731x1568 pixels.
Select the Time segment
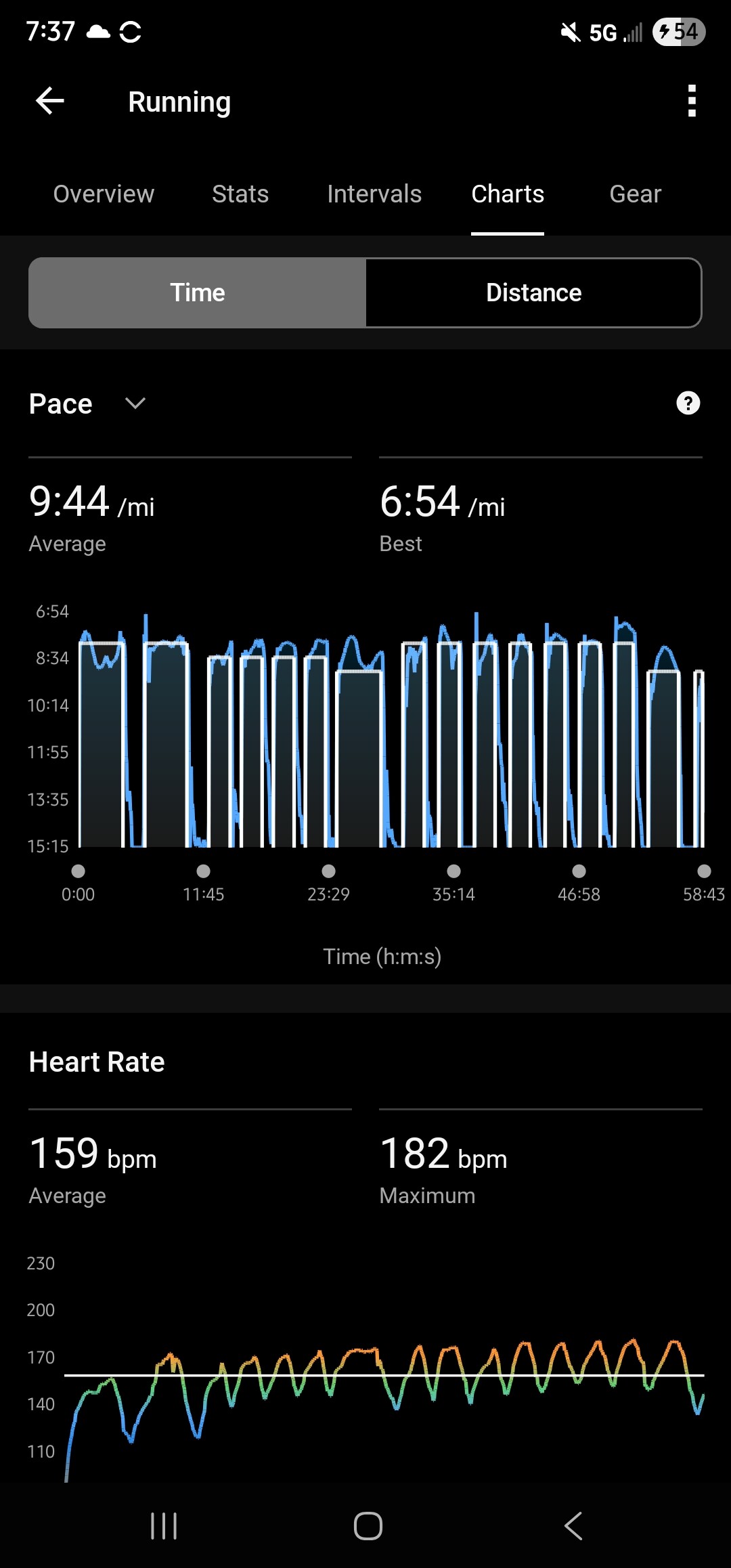pyautogui.click(x=198, y=293)
